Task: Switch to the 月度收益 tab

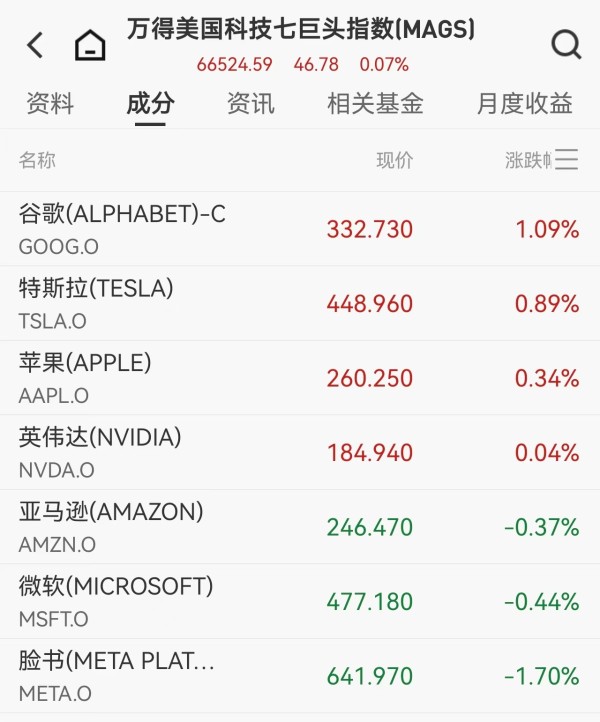Action: click(524, 103)
